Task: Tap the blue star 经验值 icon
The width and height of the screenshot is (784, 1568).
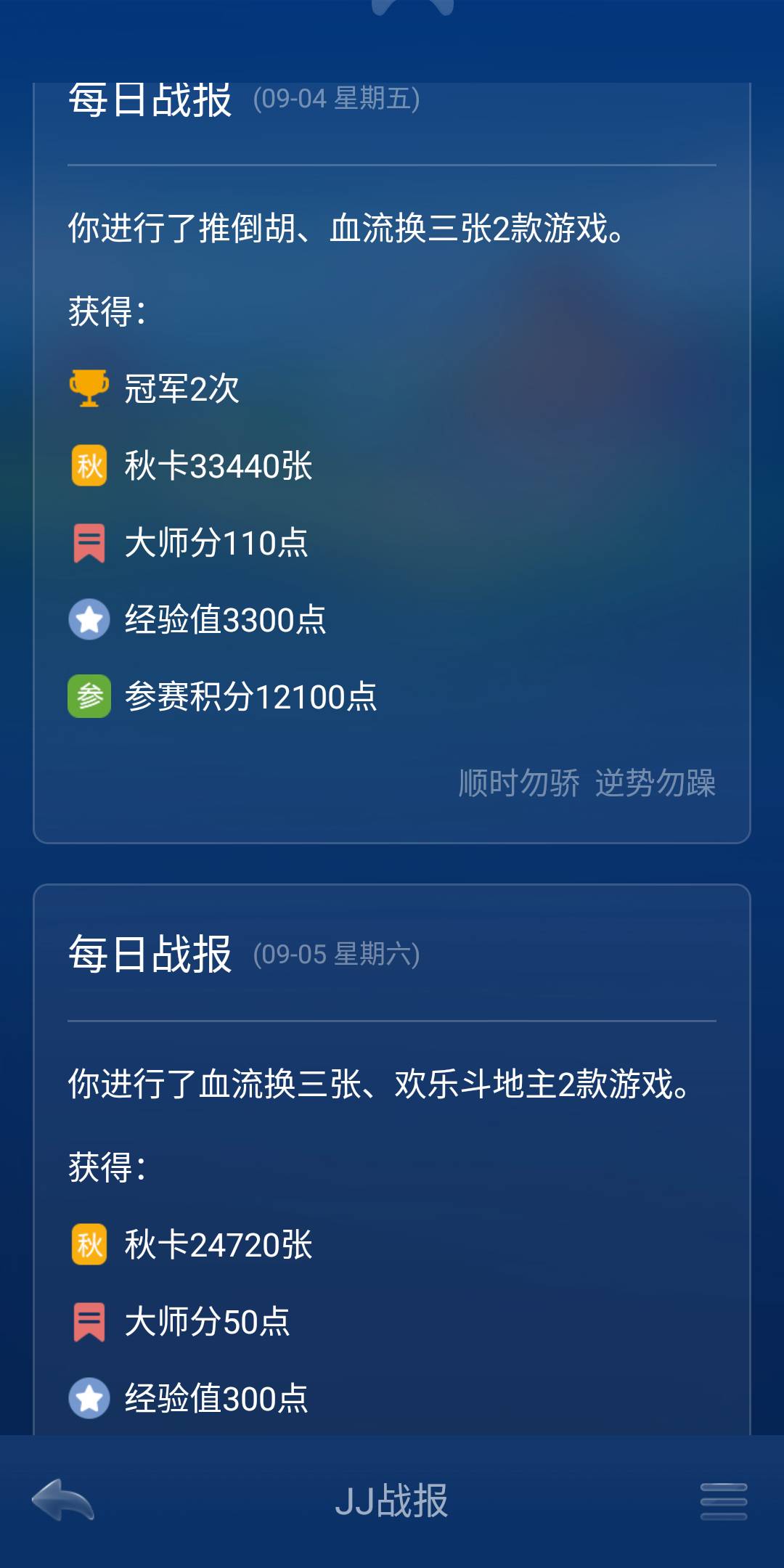Action: [89, 619]
